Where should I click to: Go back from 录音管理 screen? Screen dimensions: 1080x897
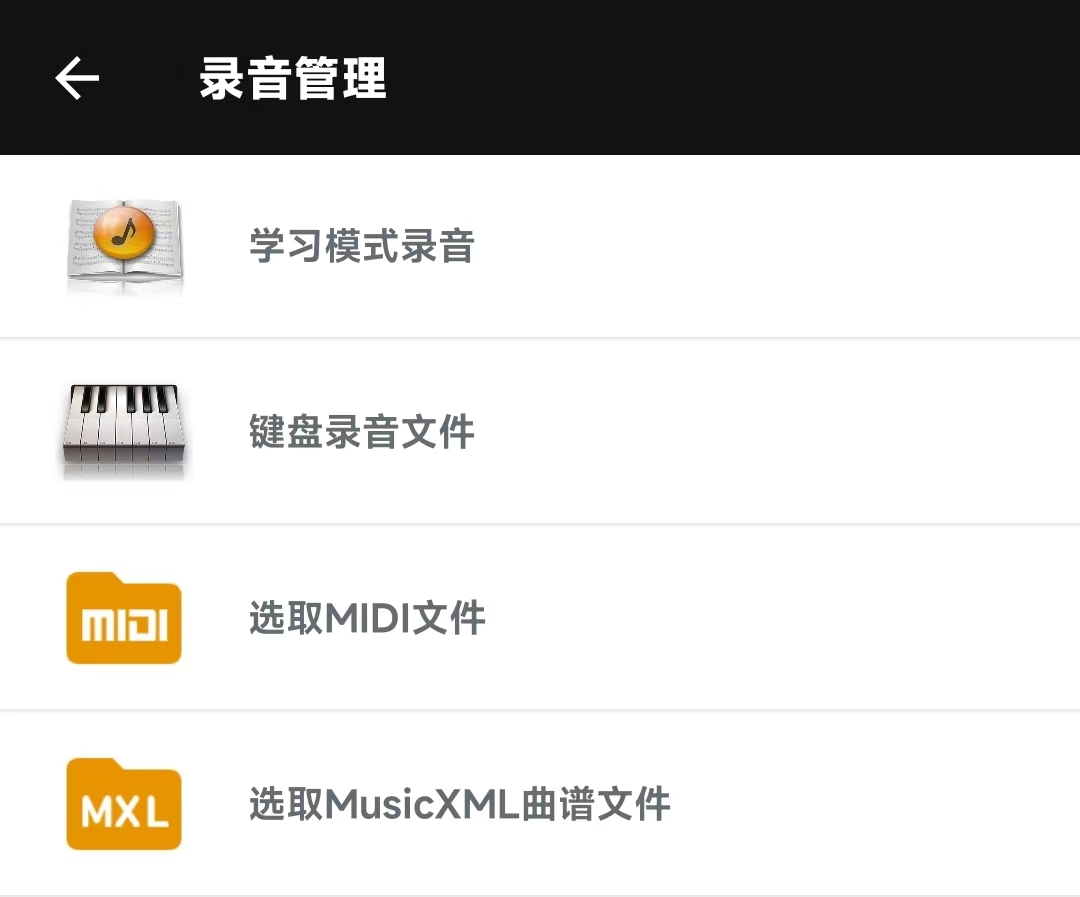77,78
